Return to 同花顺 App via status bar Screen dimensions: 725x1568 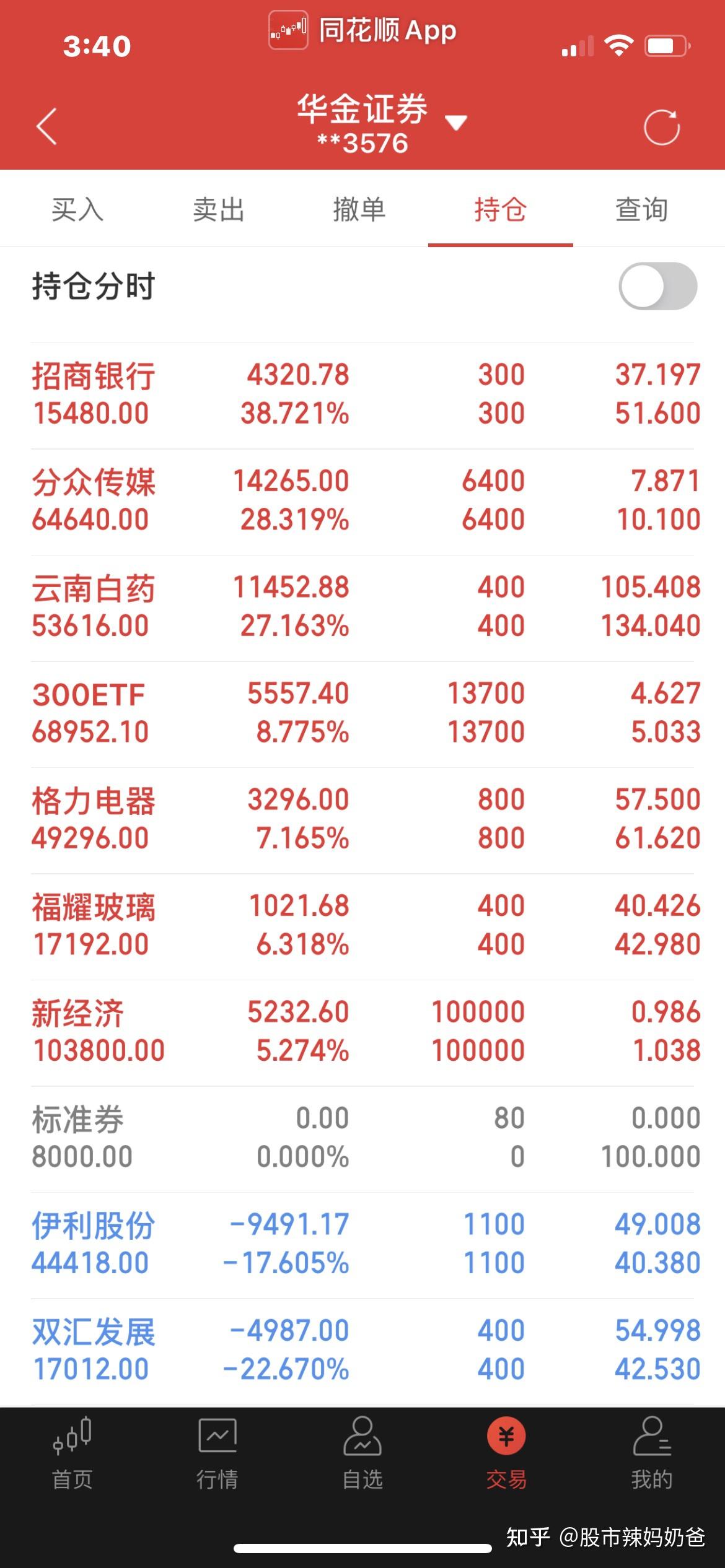(362, 30)
